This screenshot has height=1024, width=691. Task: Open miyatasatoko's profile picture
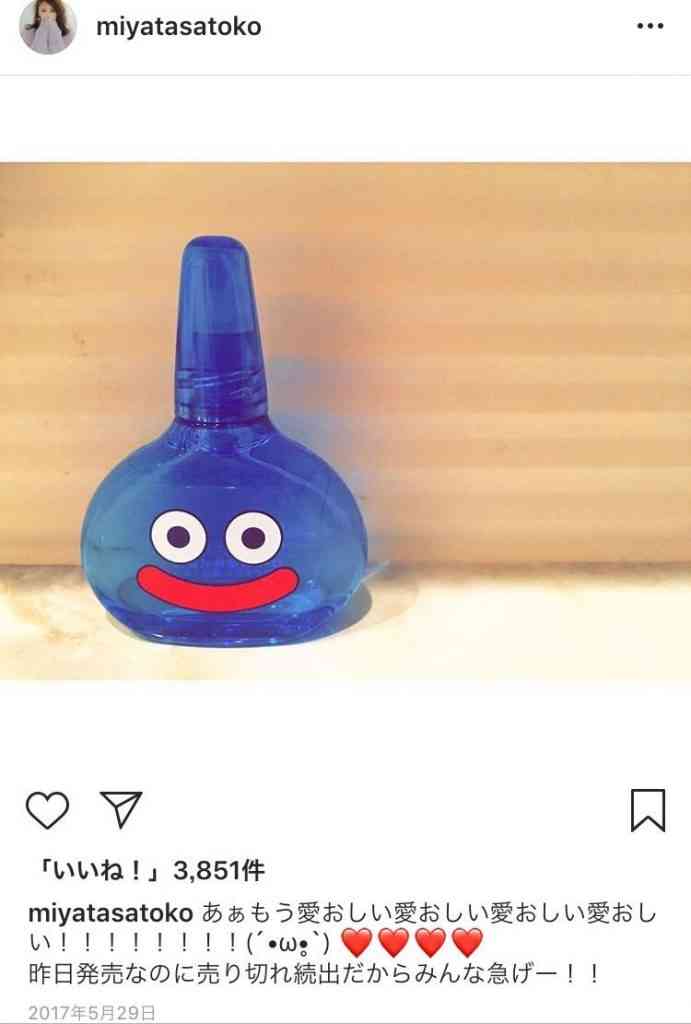(x=47, y=27)
